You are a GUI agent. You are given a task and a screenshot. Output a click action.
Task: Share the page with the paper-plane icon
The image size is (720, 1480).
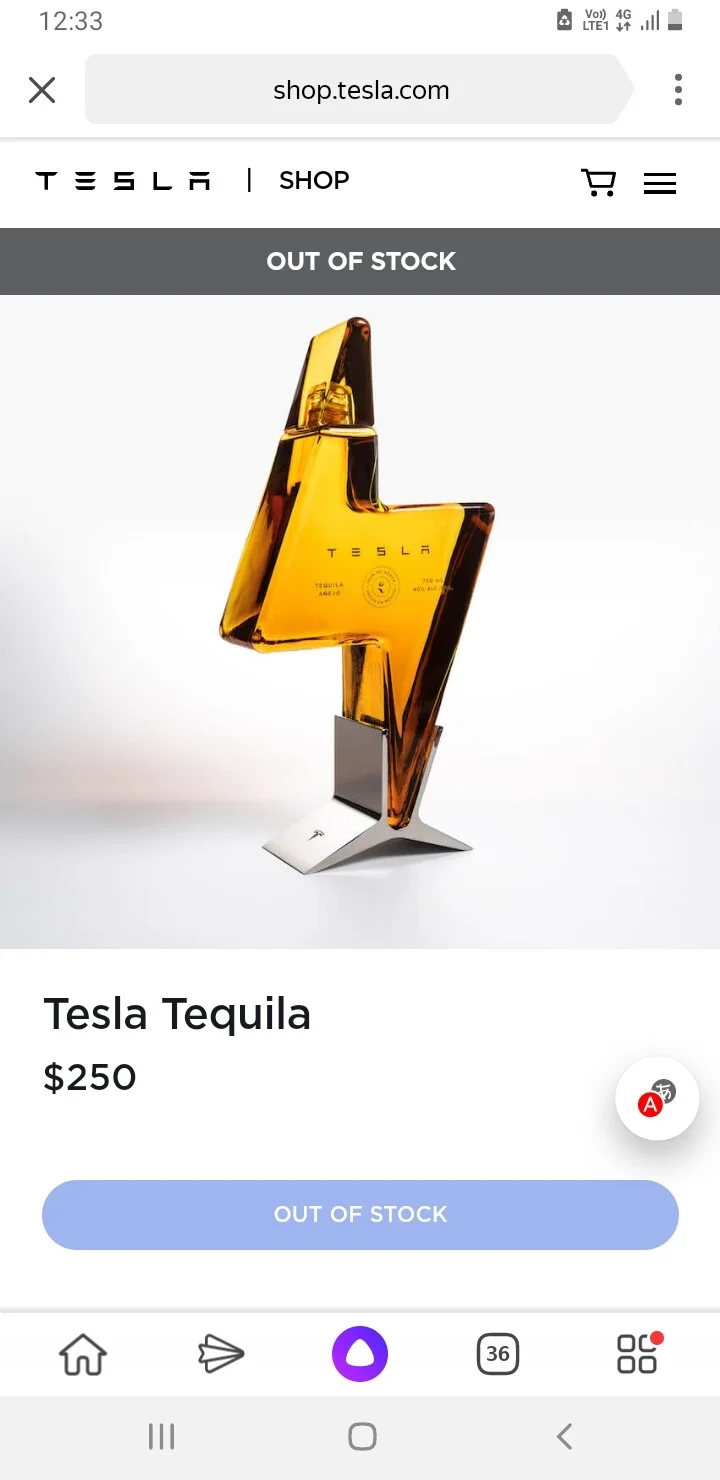(x=221, y=1355)
